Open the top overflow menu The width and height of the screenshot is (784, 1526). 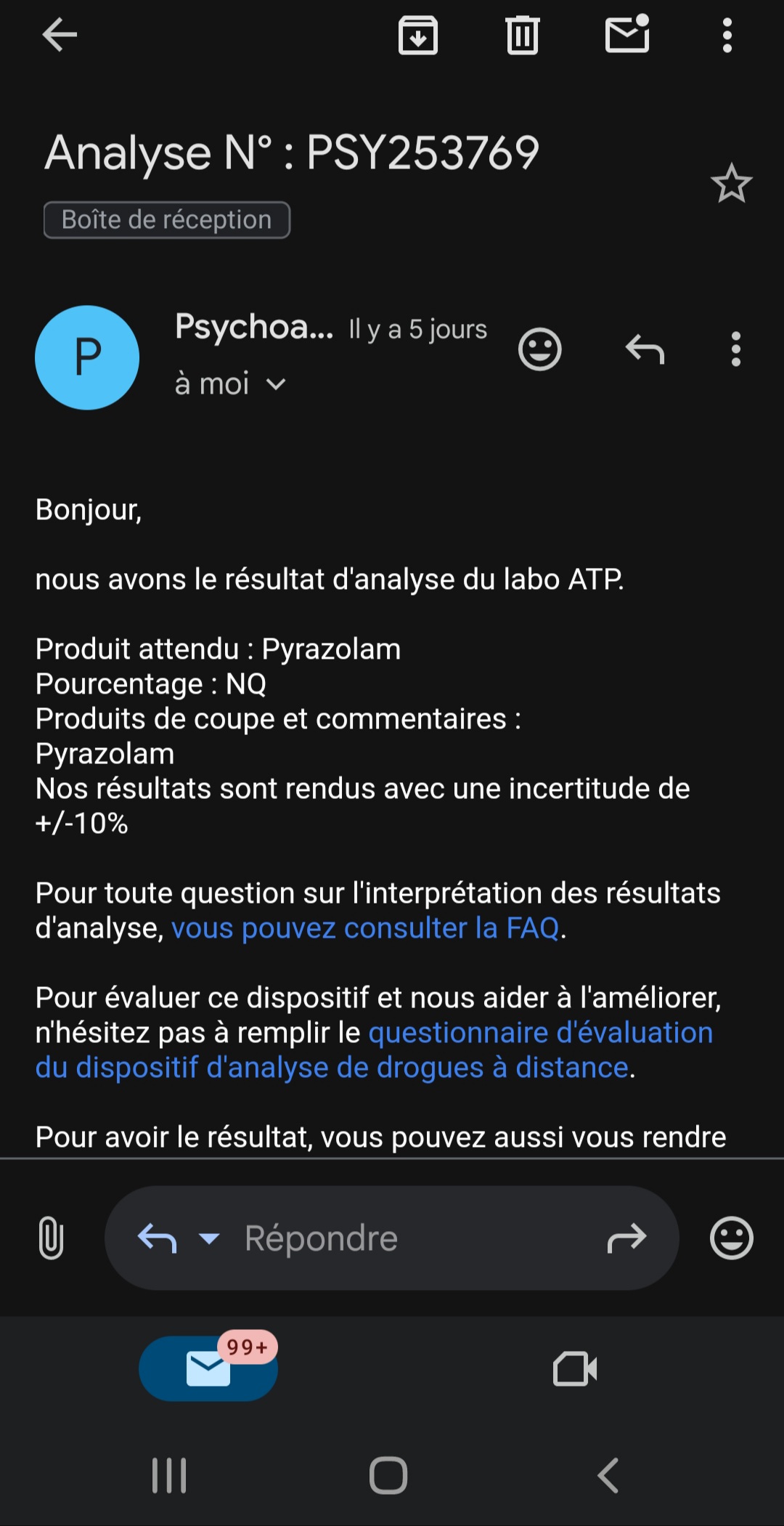click(x=727, y=35)
